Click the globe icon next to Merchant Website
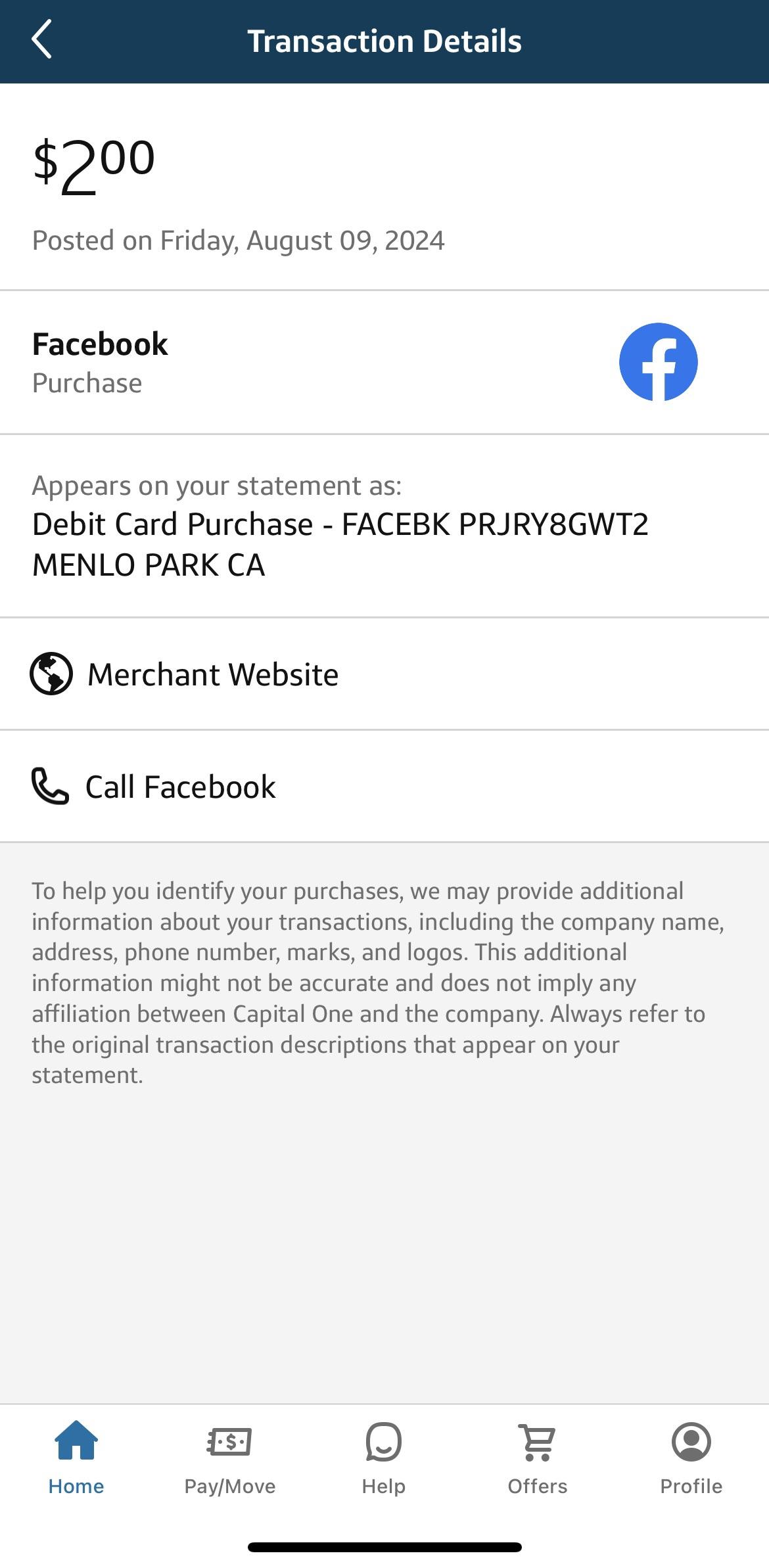Image resolution: width=769 pixels, height=1568 pixels. pos(51,673)
